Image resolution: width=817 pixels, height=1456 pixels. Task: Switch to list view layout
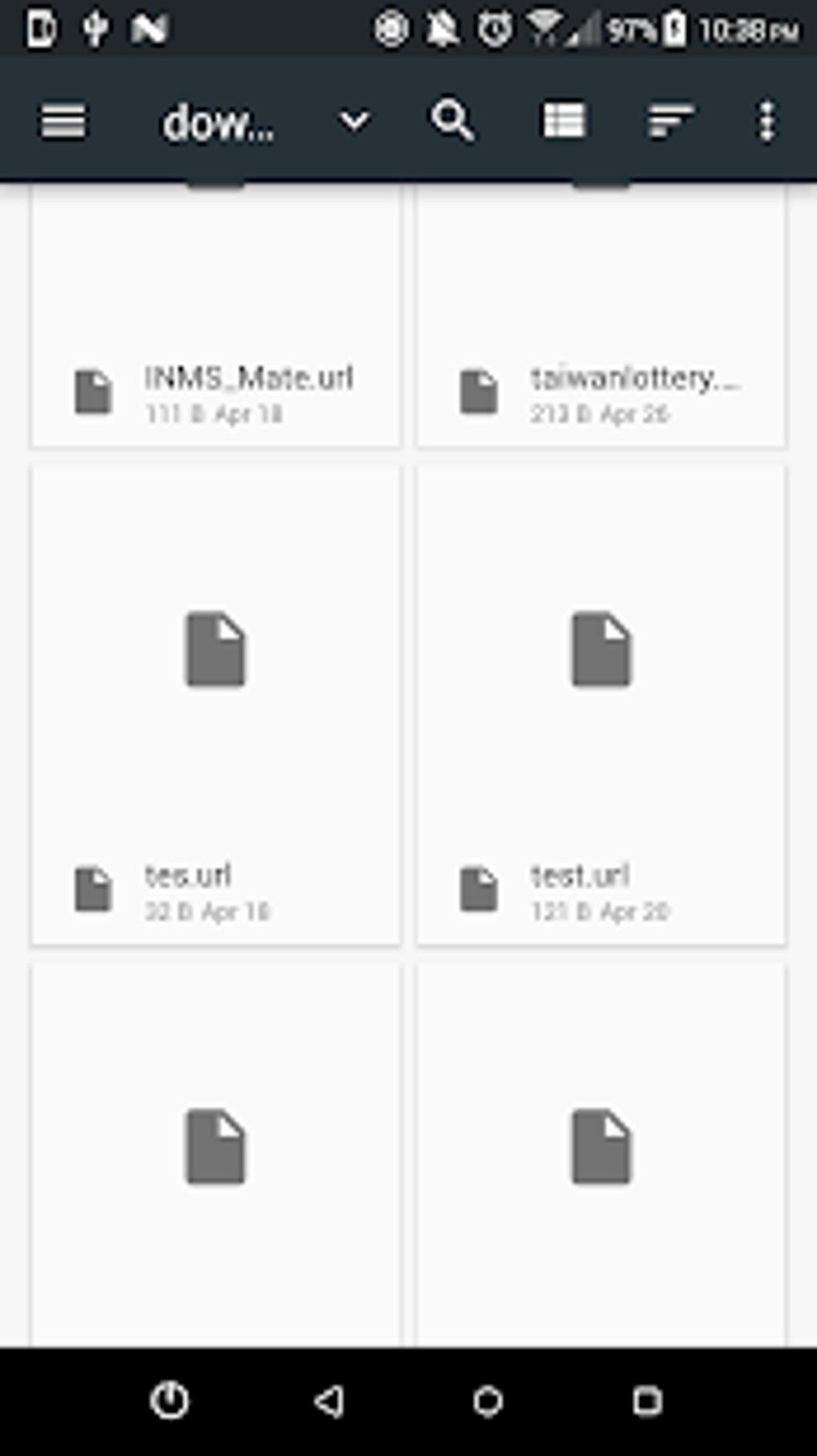(564, 122)
